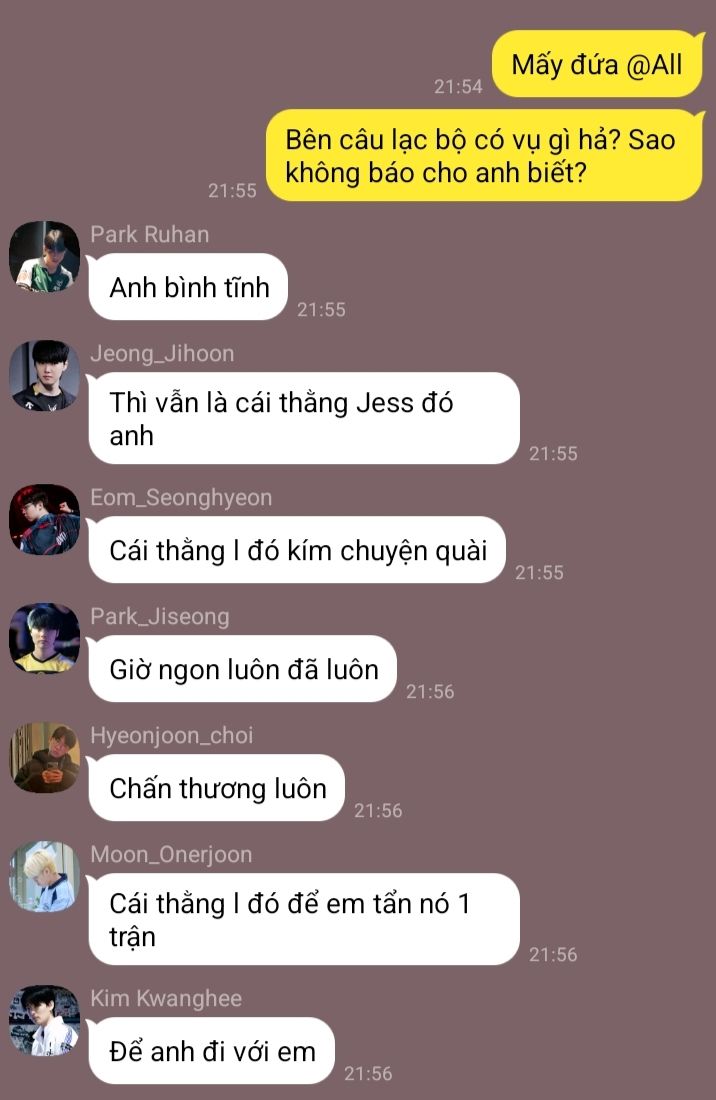Open Park Ruhan's profile picture

44,257
